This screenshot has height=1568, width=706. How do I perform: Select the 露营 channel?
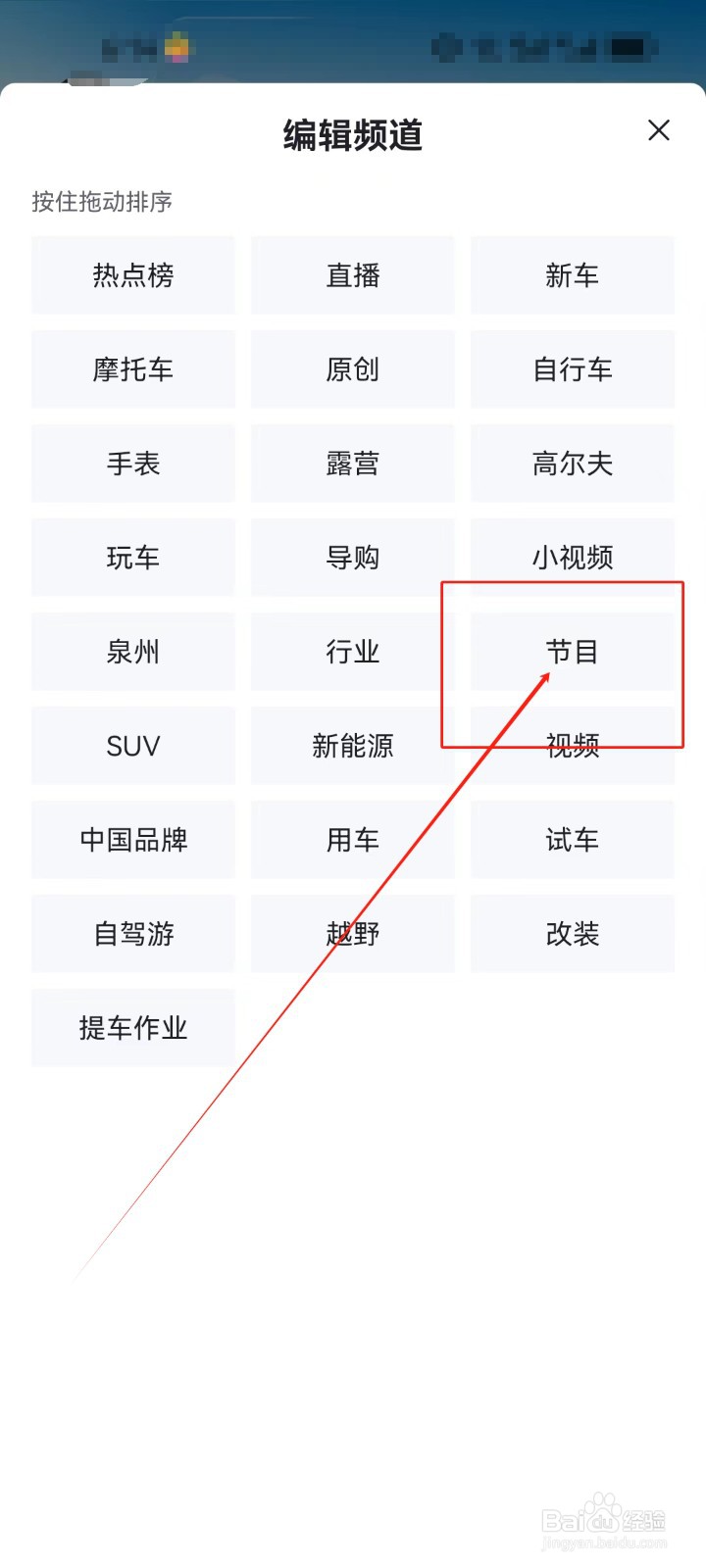click(x=352, y=464)
